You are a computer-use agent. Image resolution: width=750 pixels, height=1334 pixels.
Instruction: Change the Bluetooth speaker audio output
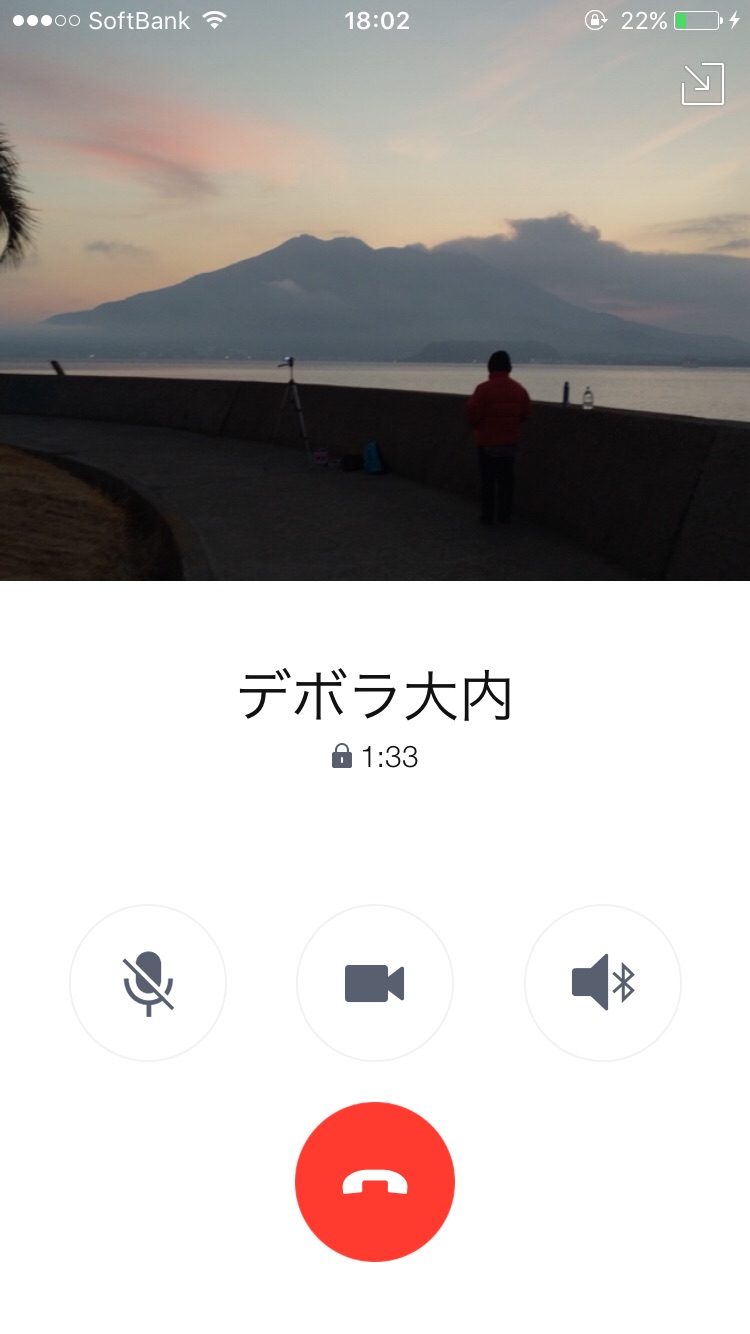pyautogui.click(x=602, y=983)
